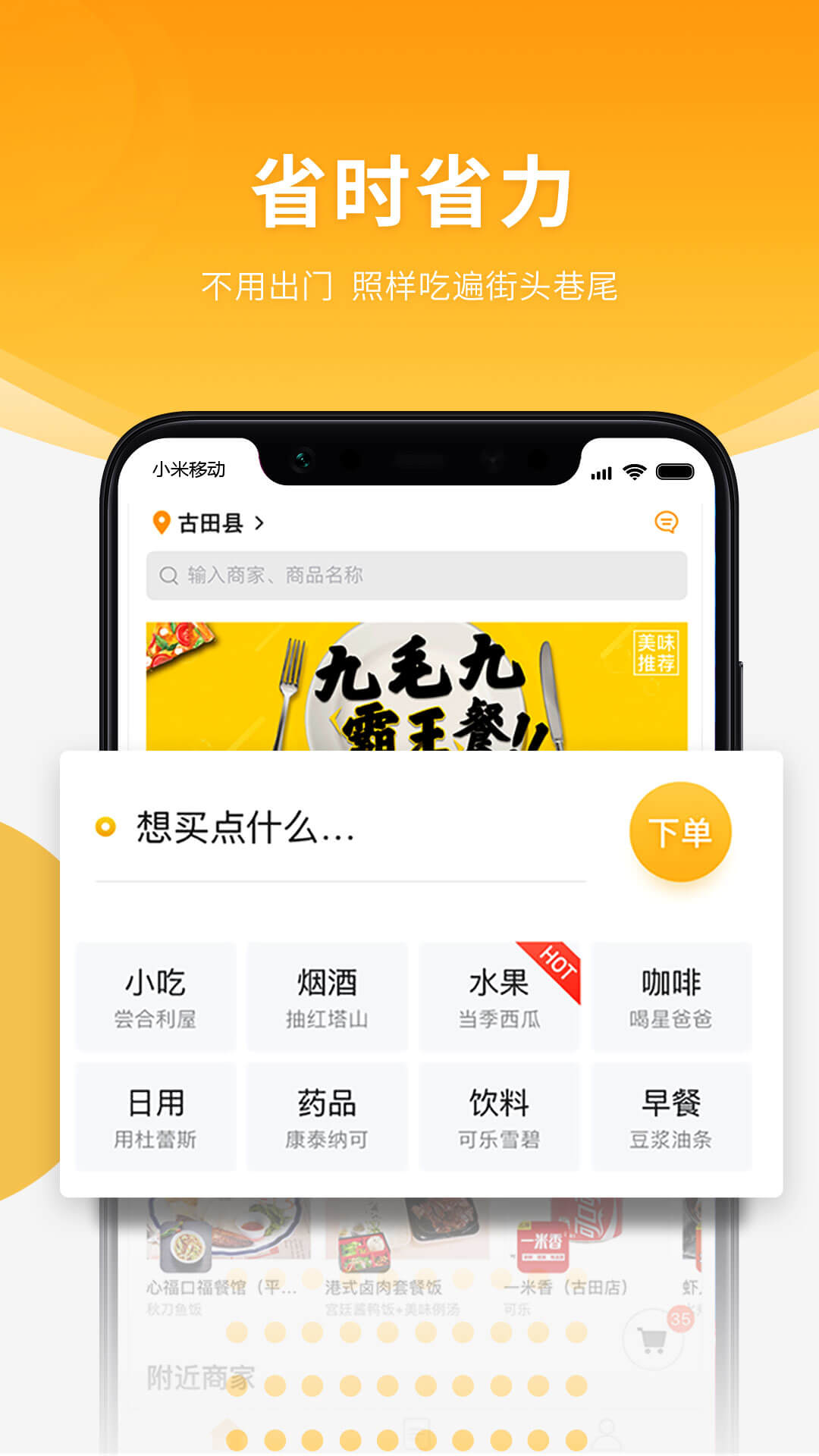Tap the 饮料 category tile
Viewport: 819px width, 1456px height.
(x=500, y=1115)
